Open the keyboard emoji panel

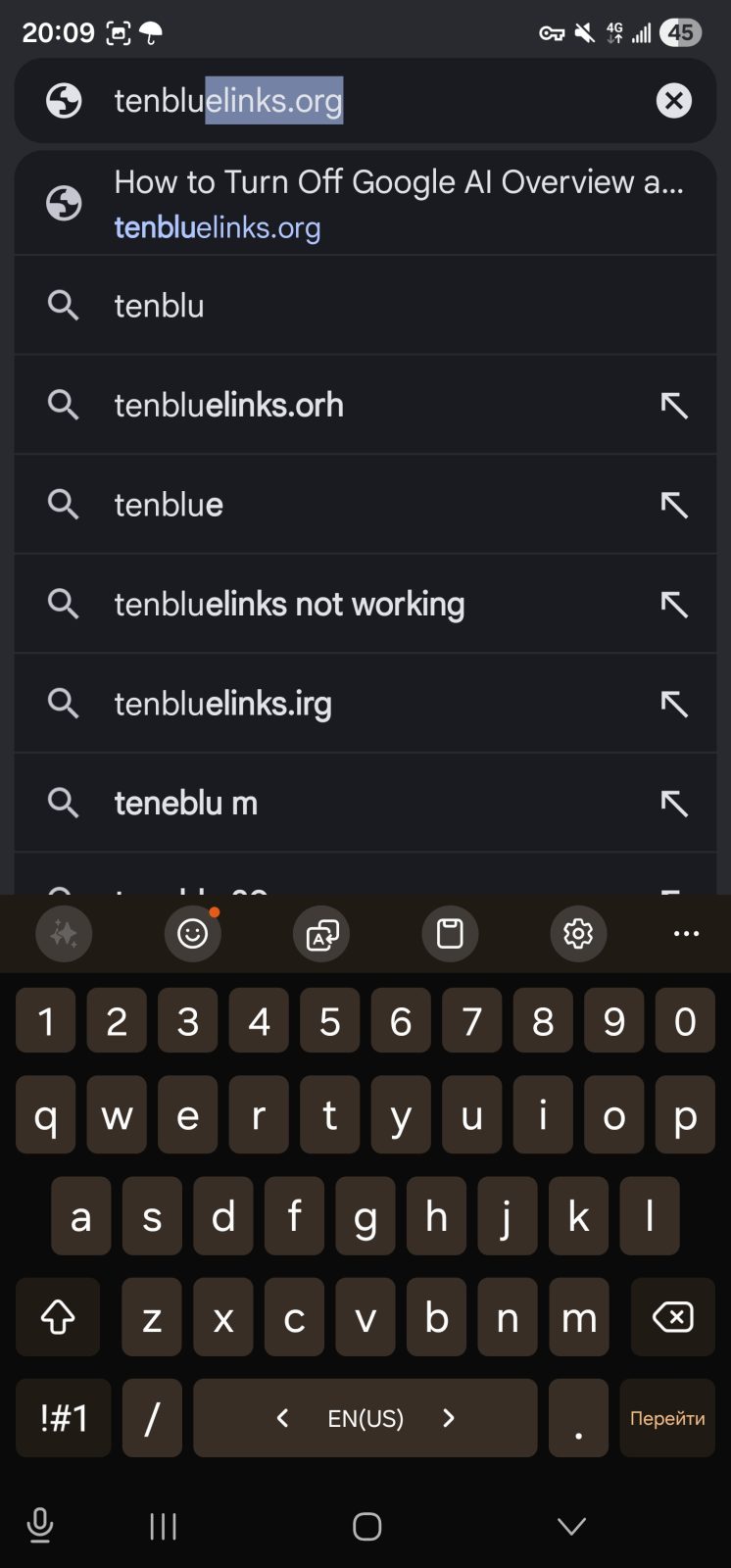click(x=192, y=933)
